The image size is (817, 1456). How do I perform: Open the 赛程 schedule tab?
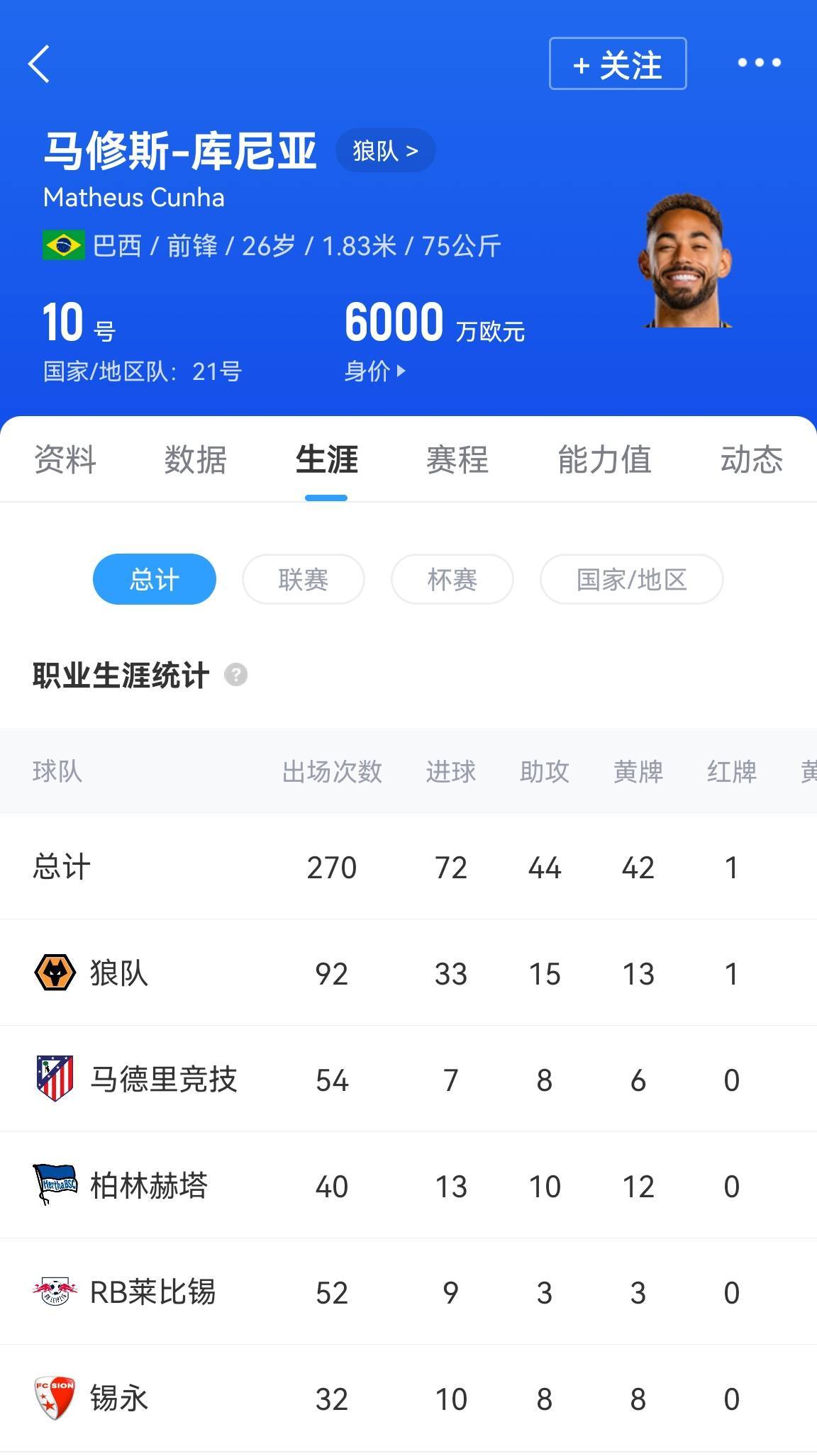(456, 461)
